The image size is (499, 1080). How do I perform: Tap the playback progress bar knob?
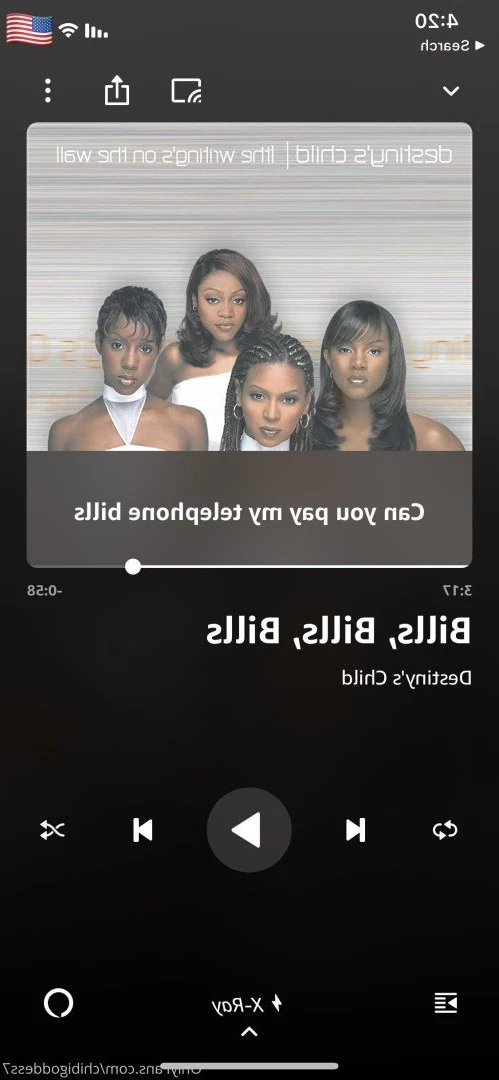[x=133, y=566]
